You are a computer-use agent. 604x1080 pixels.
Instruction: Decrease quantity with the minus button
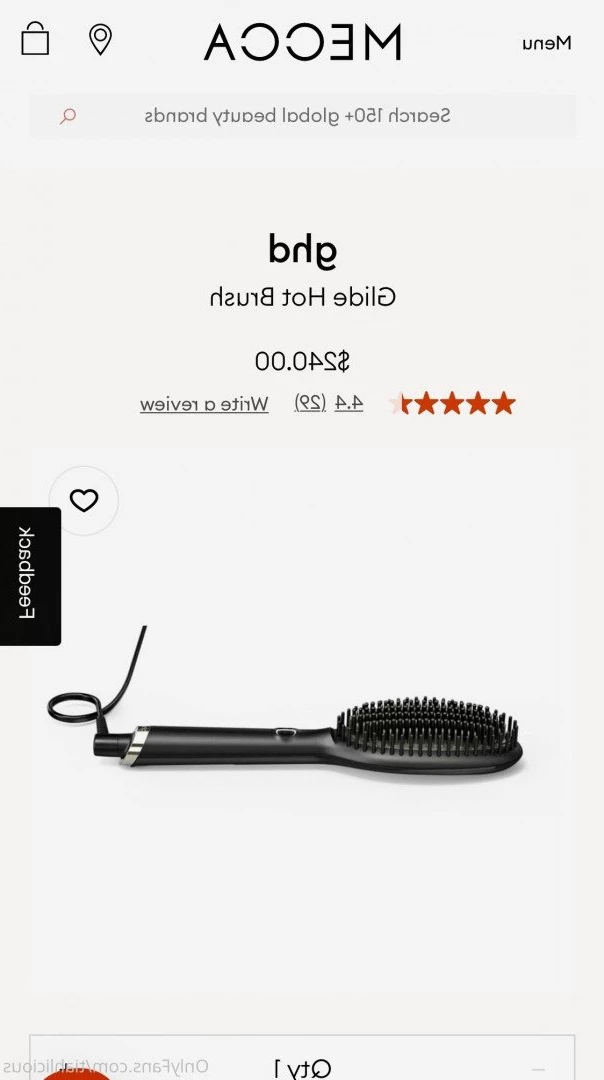click(x=539, y=1068)
